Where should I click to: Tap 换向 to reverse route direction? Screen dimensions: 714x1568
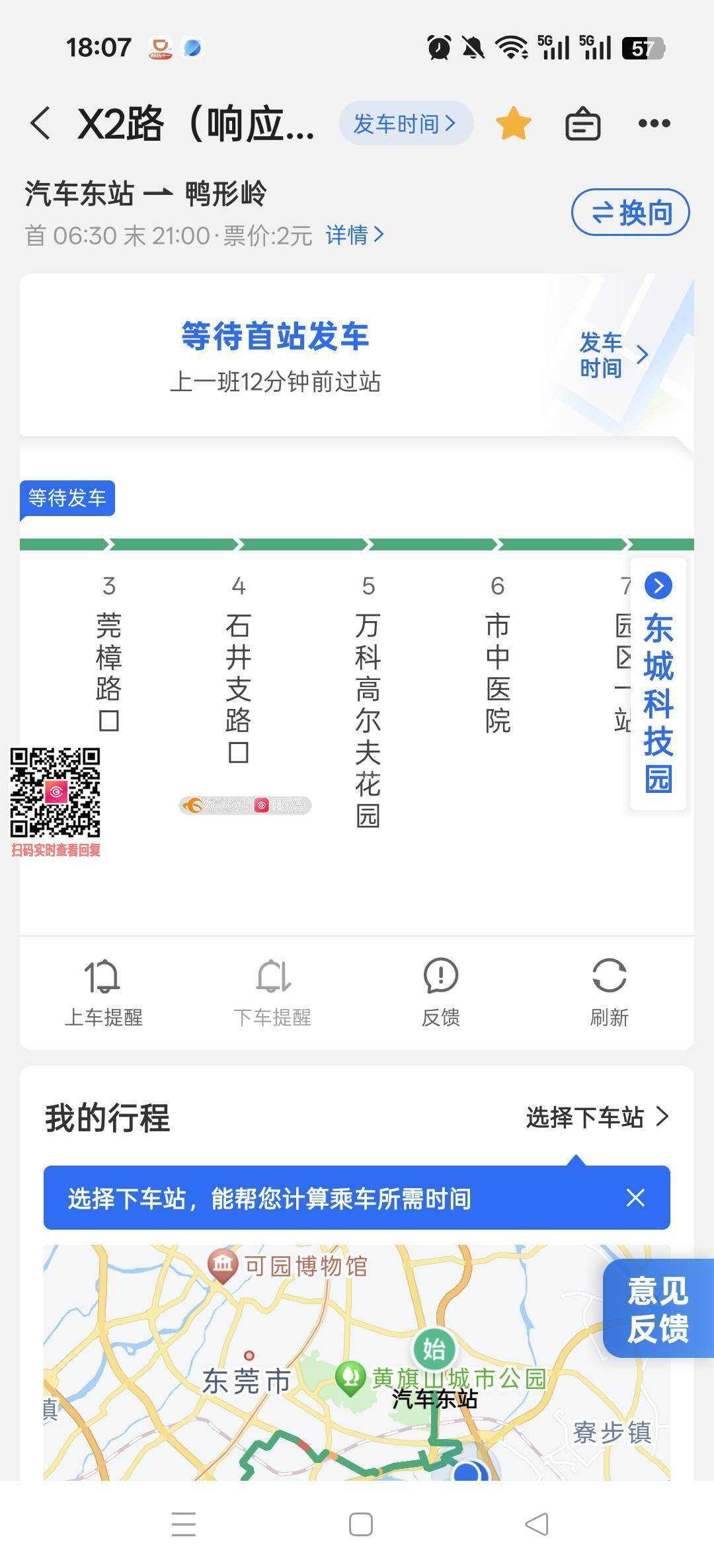630,213
